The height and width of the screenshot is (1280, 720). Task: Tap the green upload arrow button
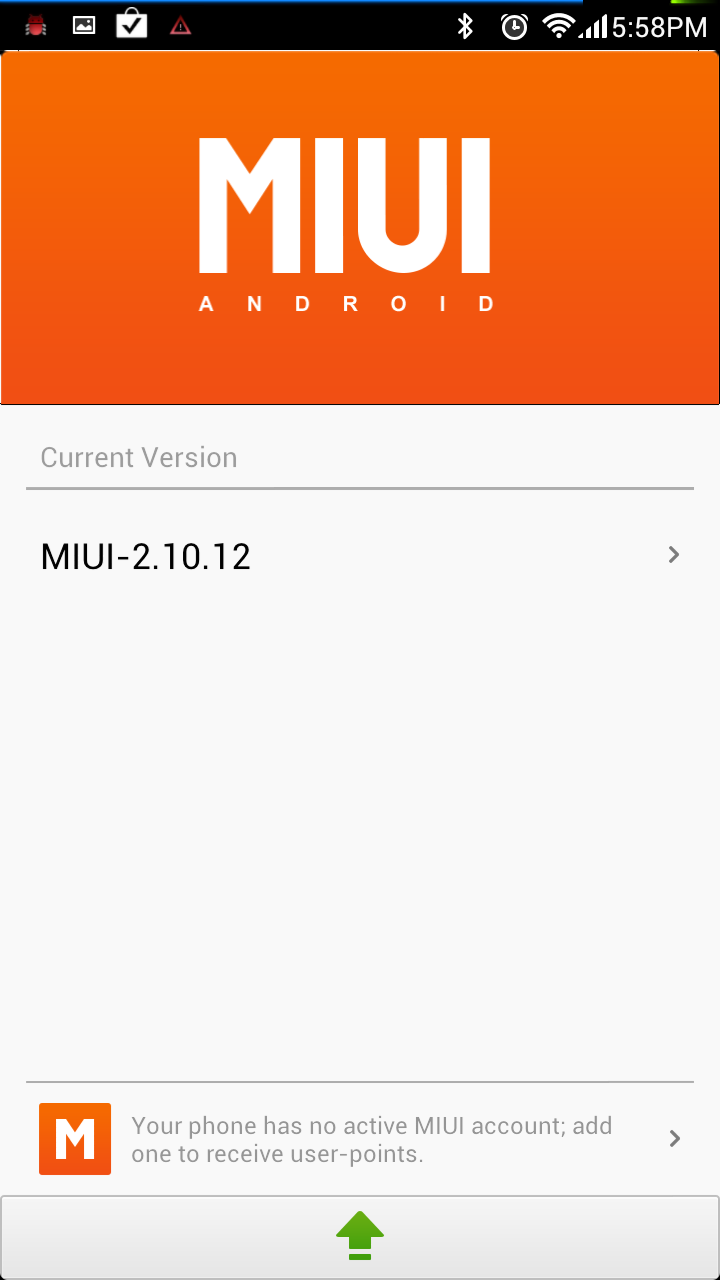tap(360, 1236)
